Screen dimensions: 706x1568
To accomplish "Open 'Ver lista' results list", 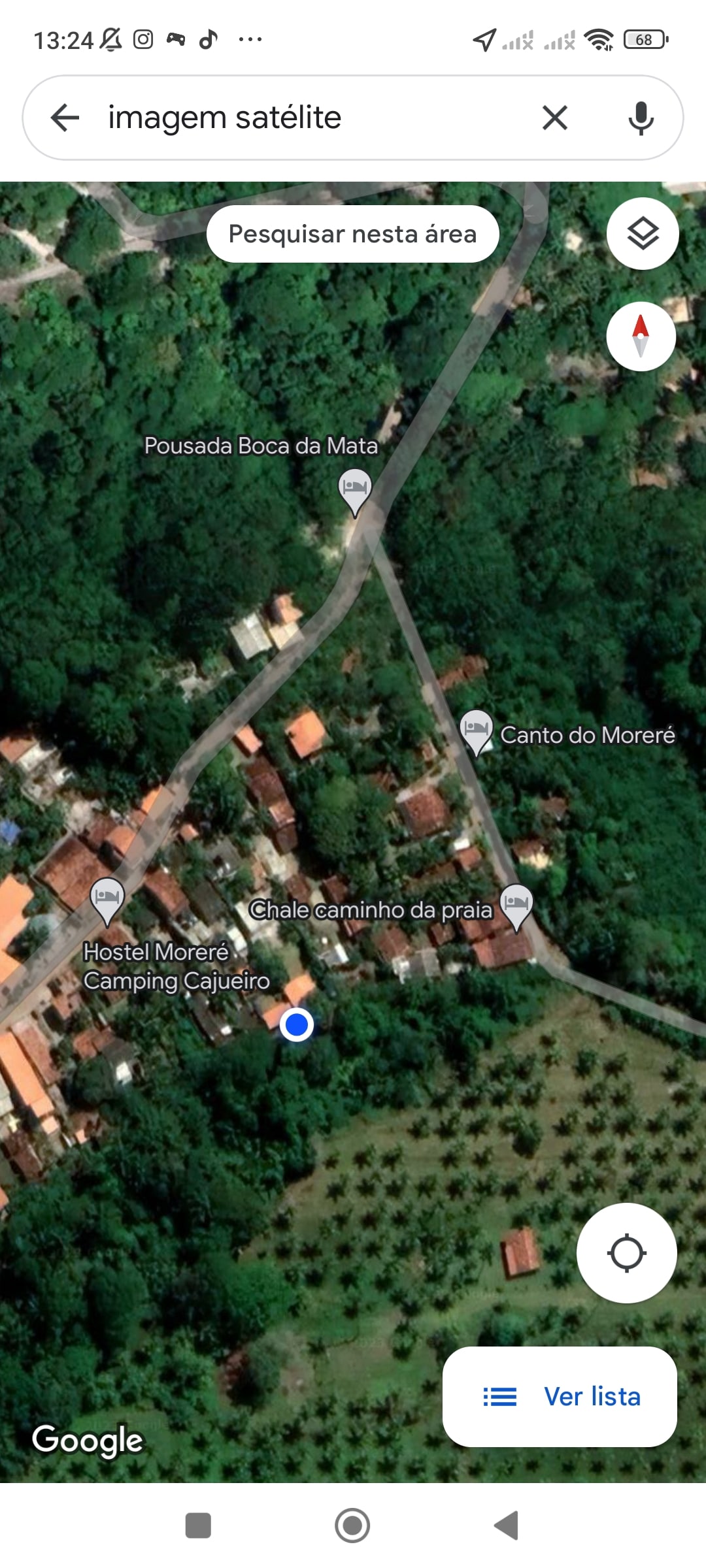I will point(560,1396).
